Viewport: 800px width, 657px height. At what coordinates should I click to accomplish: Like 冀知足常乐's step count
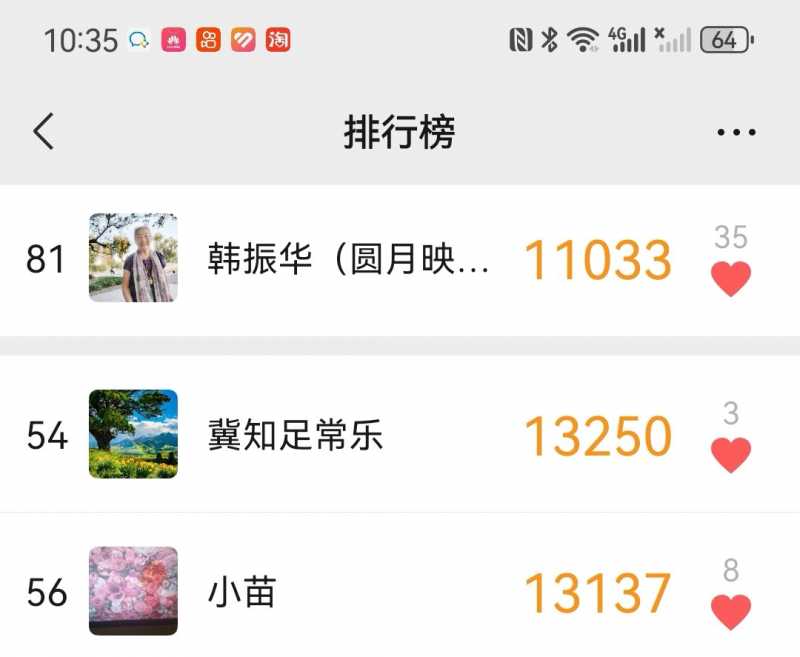[x=731, y=455]
